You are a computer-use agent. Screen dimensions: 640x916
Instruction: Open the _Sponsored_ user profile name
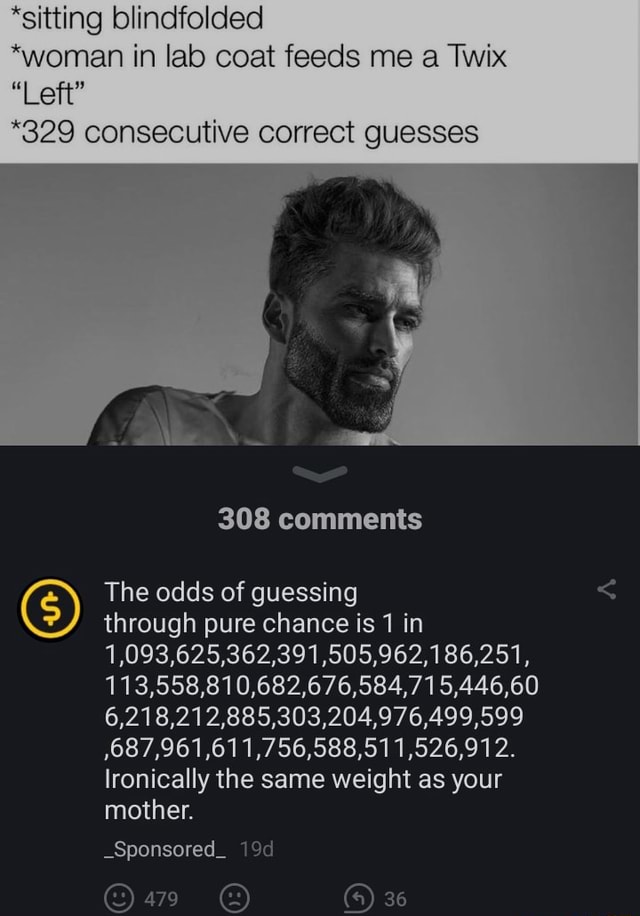click(x=161, y=849)
